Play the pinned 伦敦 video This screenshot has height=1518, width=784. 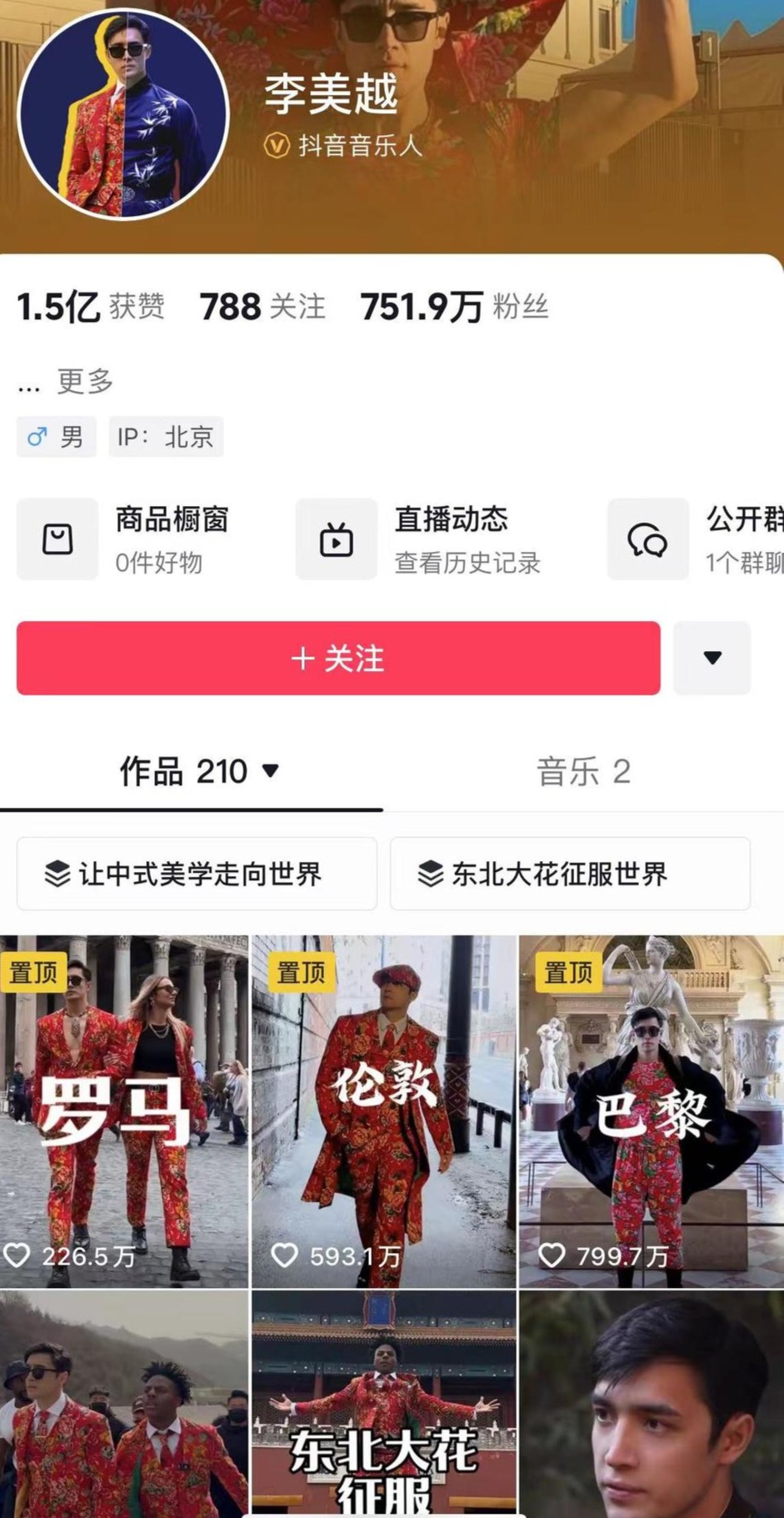point(384,1111)
